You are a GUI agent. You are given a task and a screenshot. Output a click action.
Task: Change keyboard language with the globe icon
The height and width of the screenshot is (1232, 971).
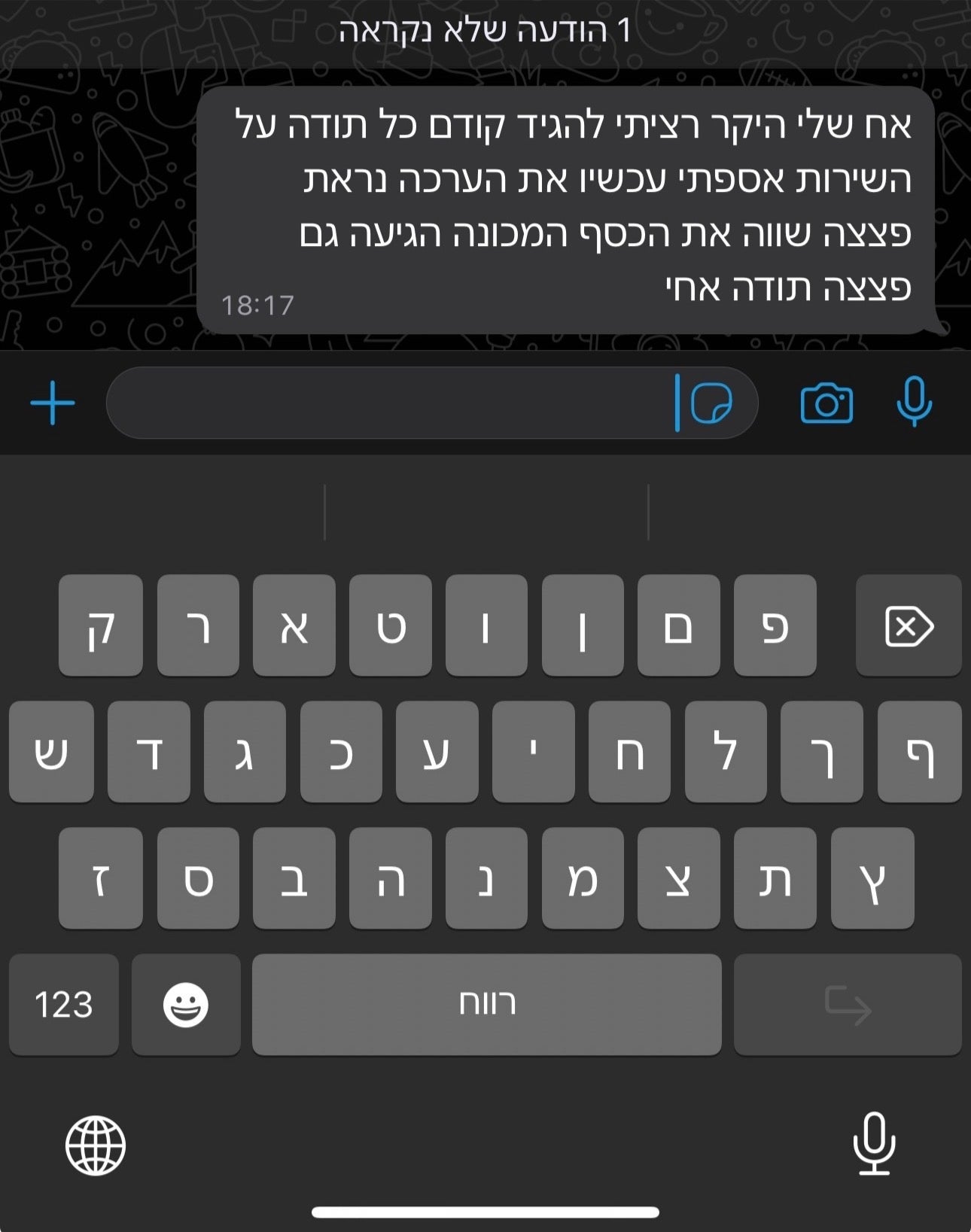pyautogui.click(x=96, y=1145)
